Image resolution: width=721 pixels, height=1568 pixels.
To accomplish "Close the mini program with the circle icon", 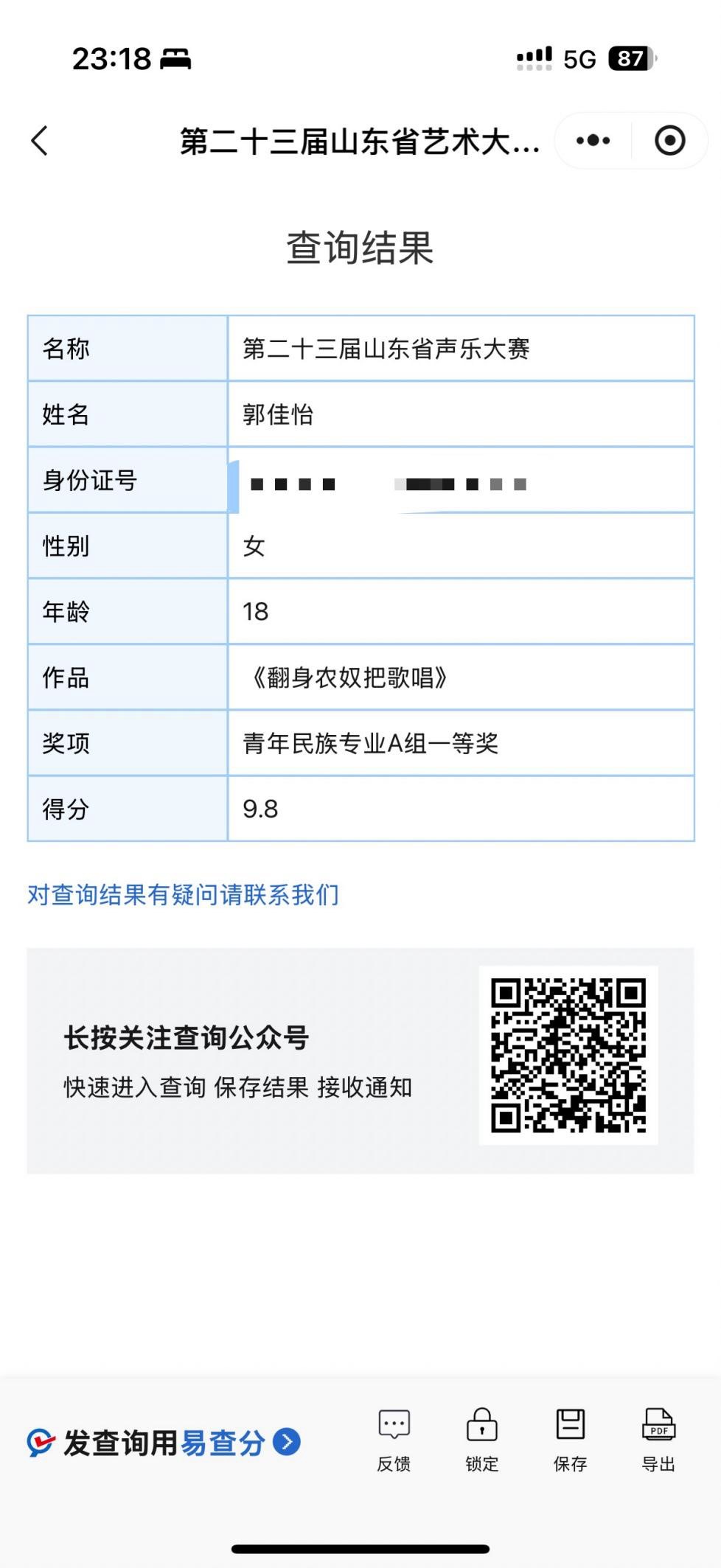I will click(x=669, y=140).
